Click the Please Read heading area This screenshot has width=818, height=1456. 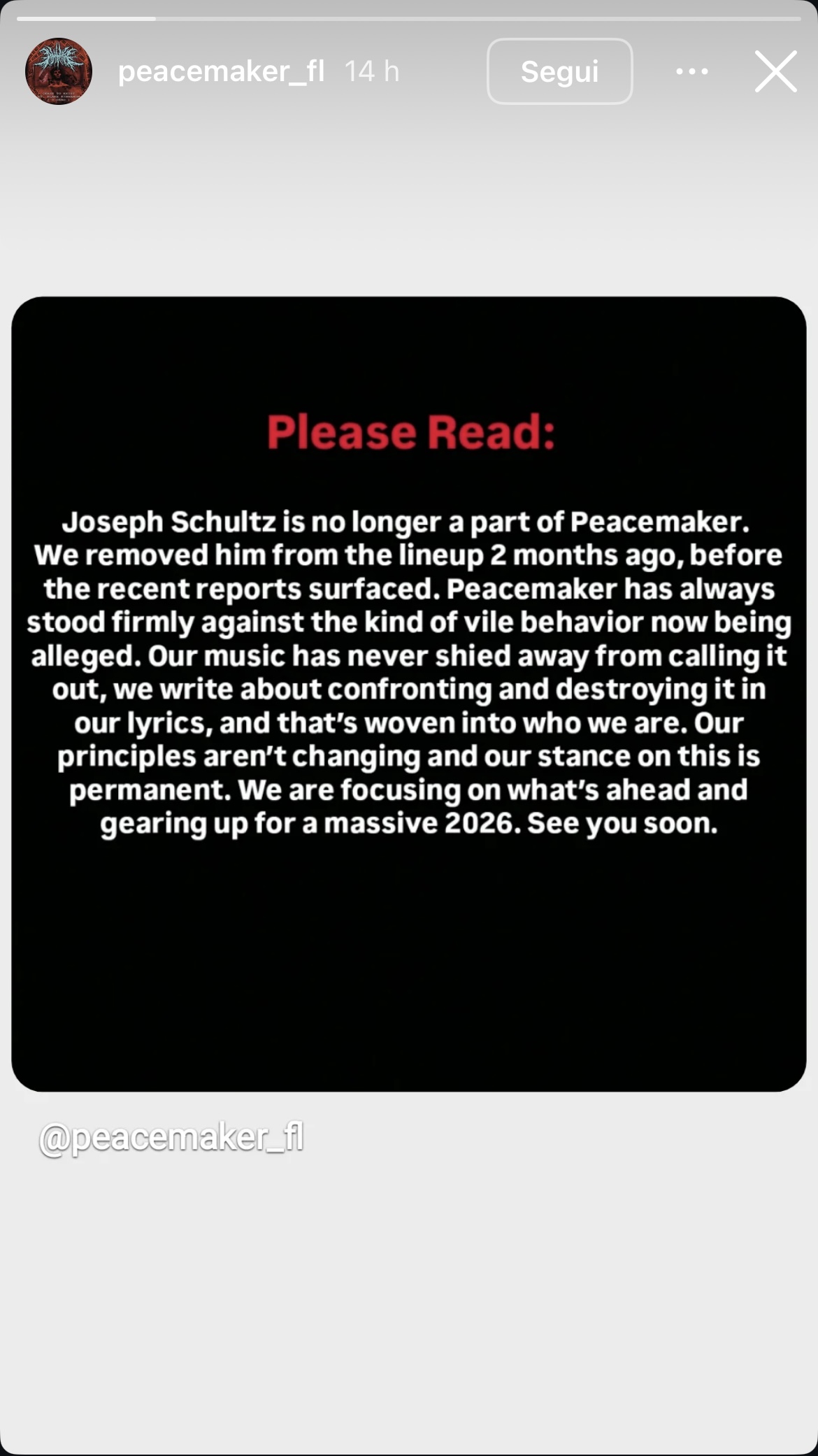point(409,432)
